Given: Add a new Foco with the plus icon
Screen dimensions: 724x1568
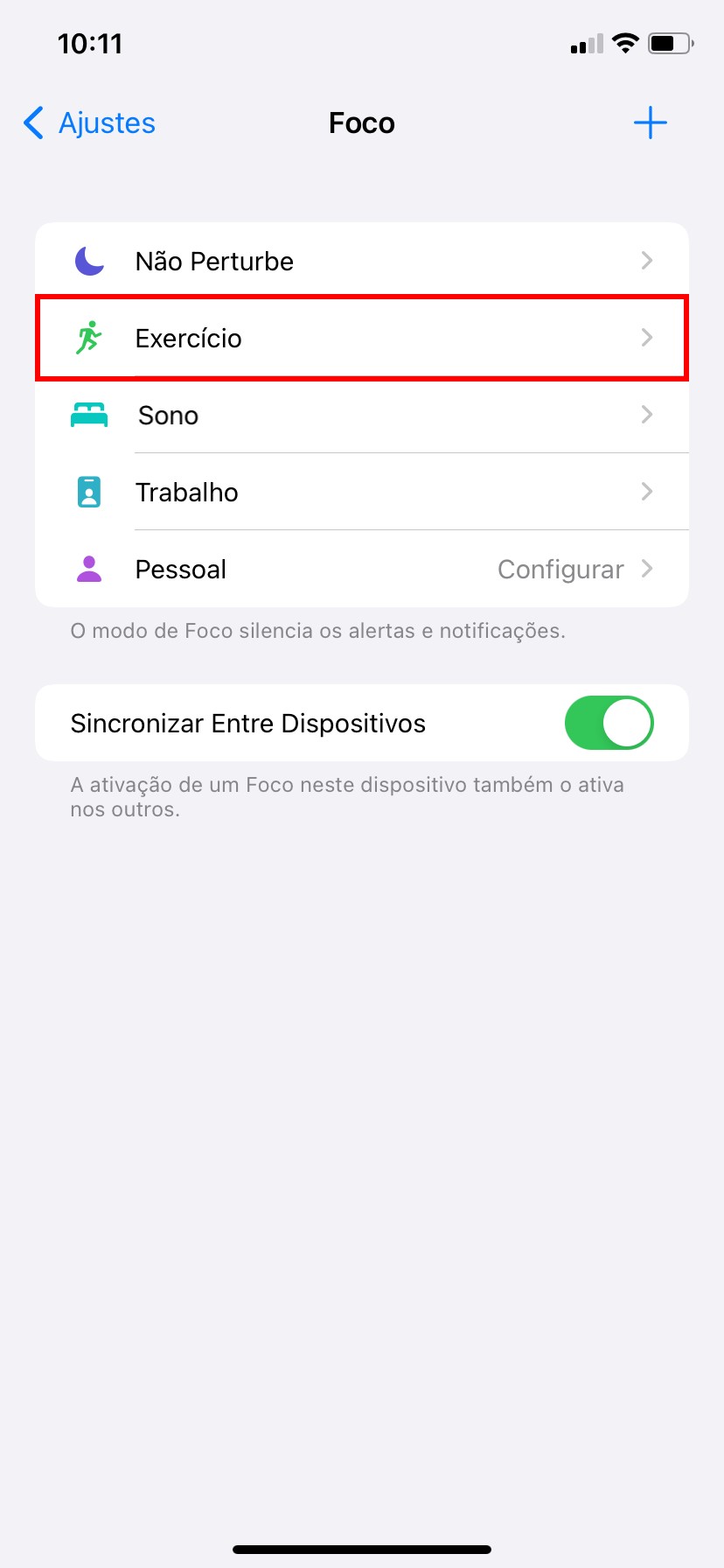Looking at the screenshot, I should tap(650, 123).
